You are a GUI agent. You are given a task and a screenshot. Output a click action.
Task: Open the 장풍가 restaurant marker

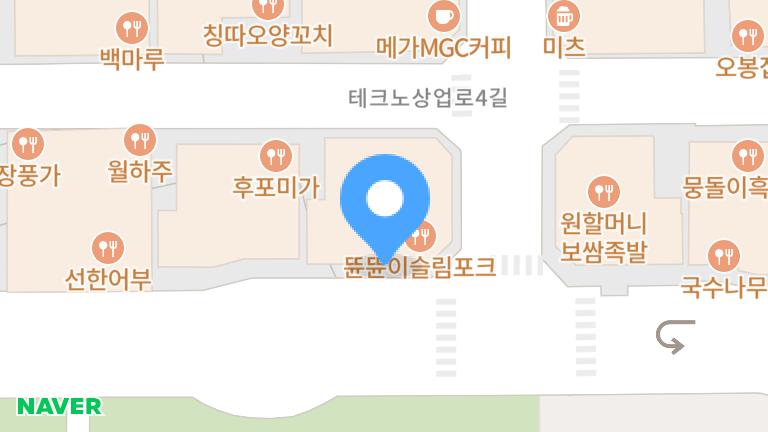click(x=28, y=144)
